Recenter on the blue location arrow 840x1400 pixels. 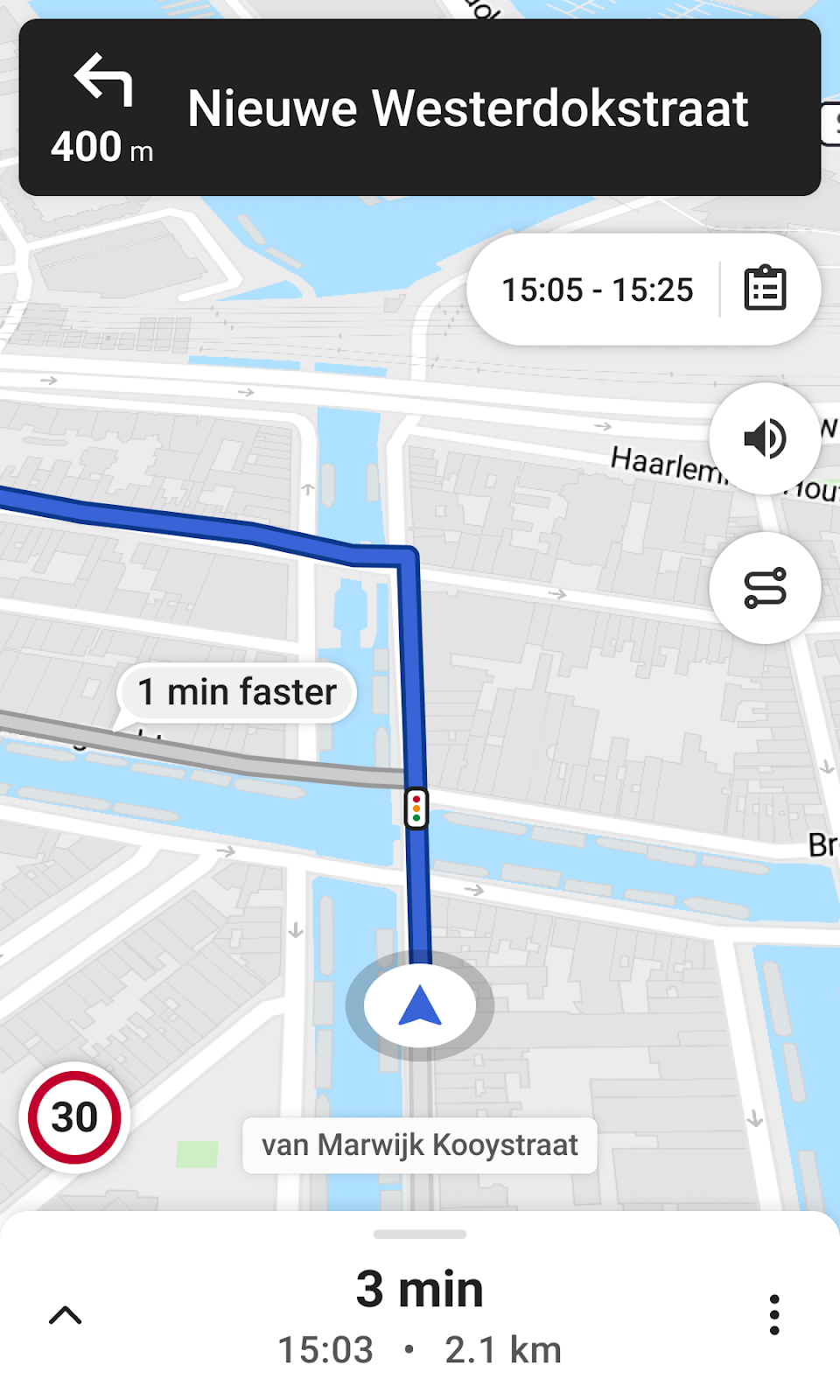click(420, 1006)
